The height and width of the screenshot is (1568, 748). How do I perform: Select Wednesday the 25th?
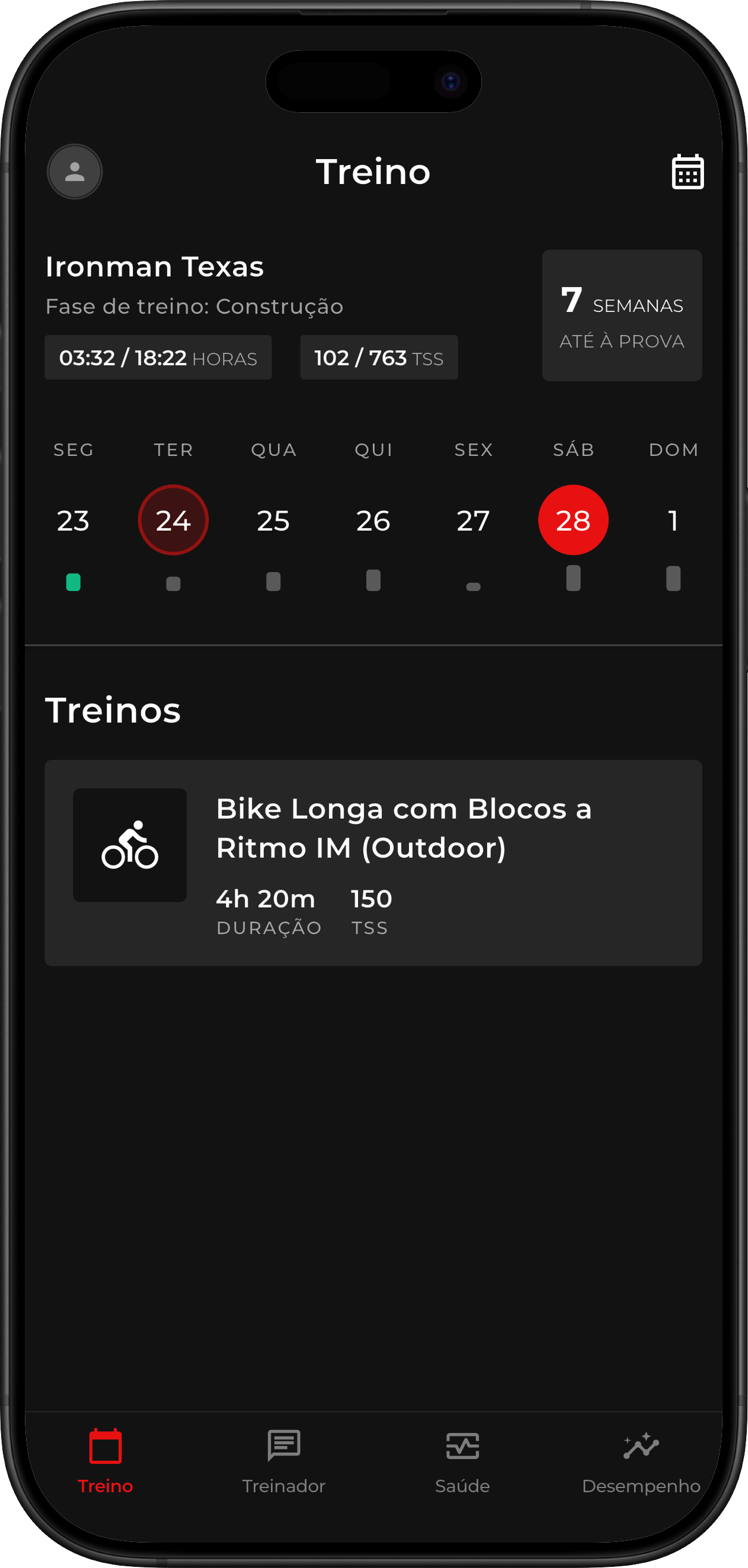(273, 520)
